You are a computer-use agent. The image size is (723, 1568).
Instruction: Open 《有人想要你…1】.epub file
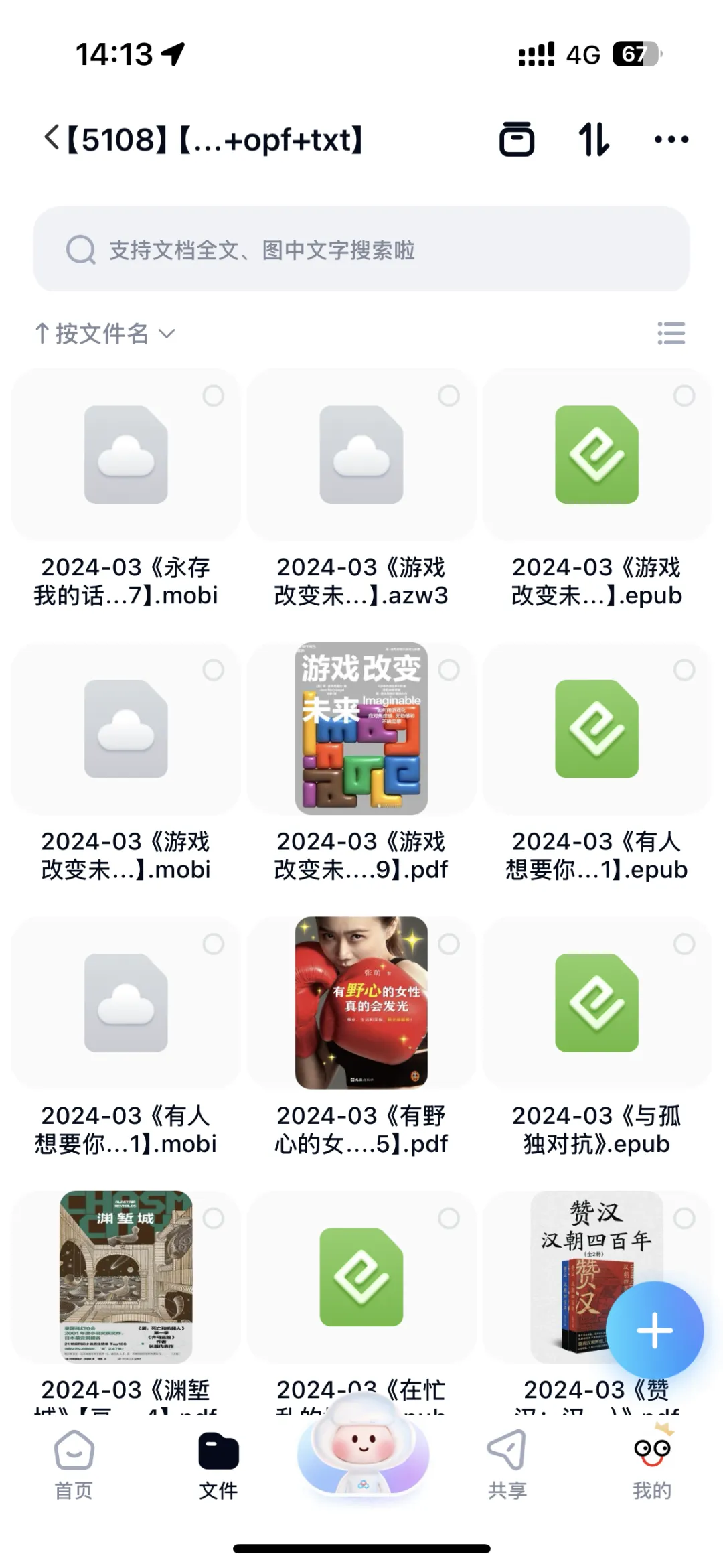pos(596,729)
